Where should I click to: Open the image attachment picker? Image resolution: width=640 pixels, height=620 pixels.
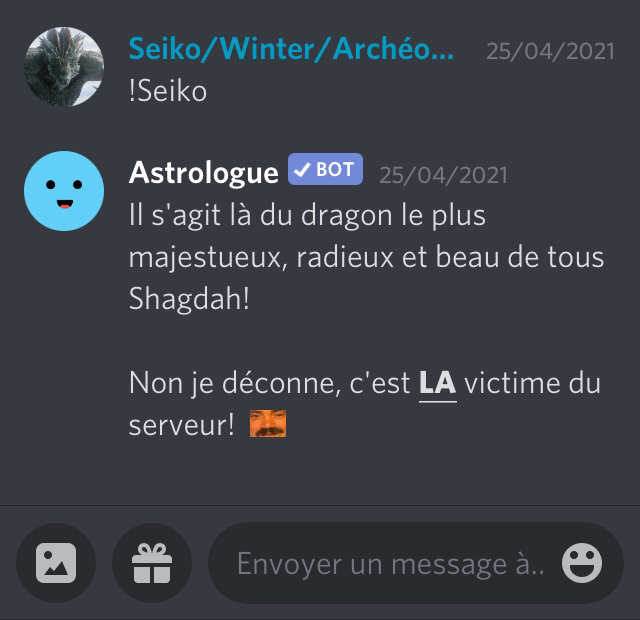pyautogui.click(x=56, y=564)
